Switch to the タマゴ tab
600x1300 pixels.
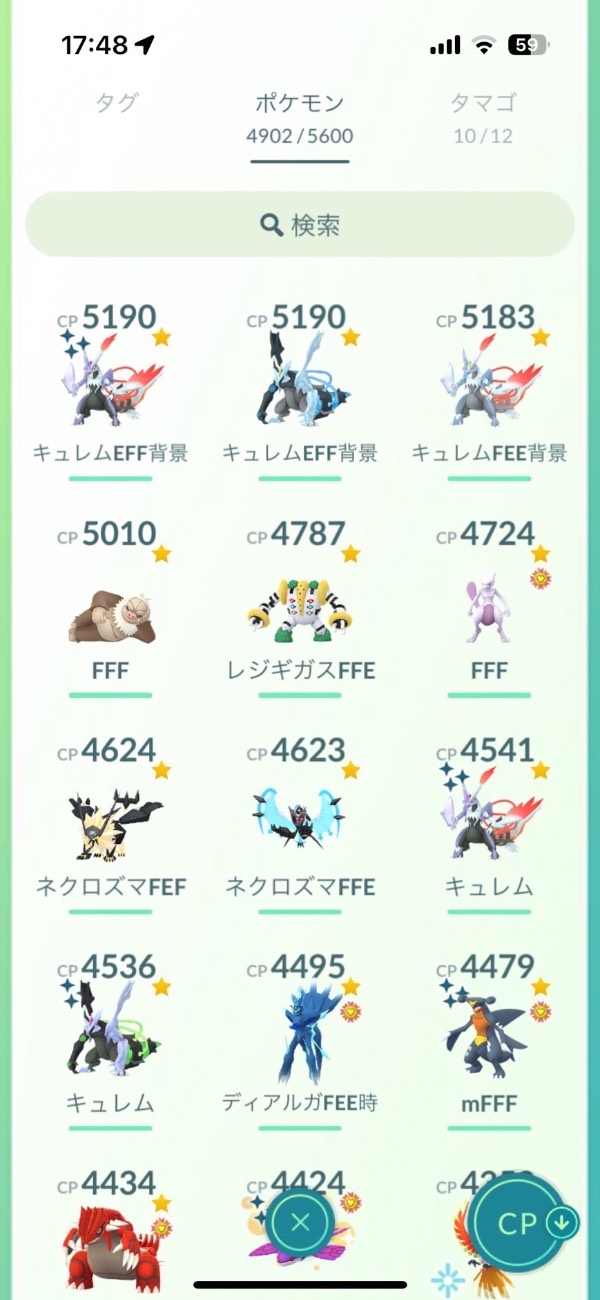coord(483,116)
